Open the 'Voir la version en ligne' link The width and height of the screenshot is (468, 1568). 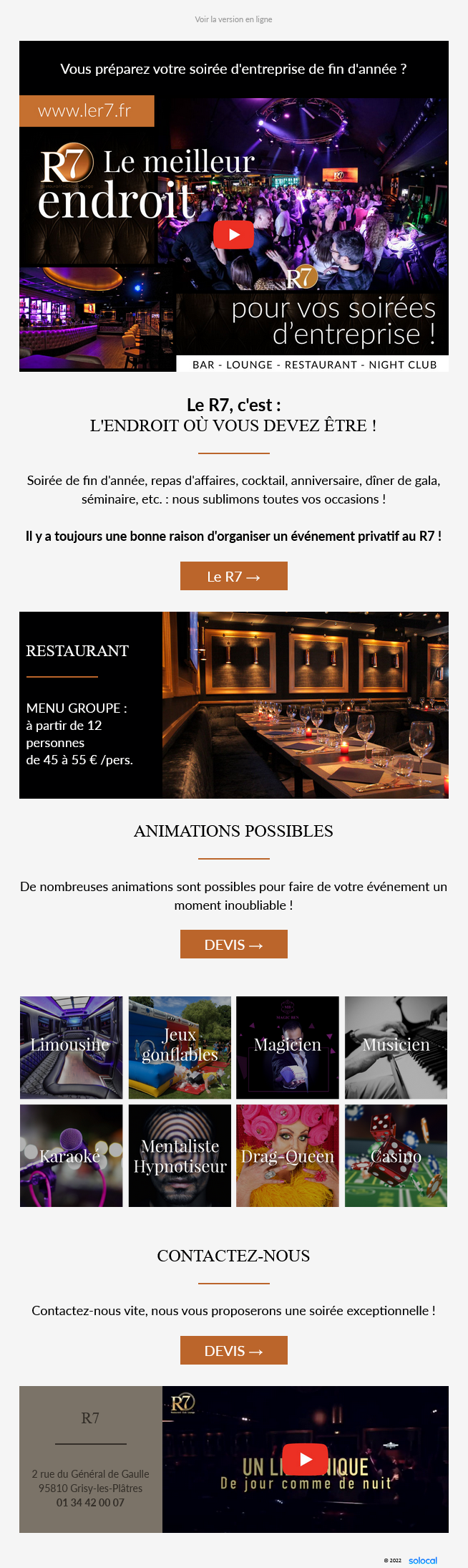click(233, 19)
